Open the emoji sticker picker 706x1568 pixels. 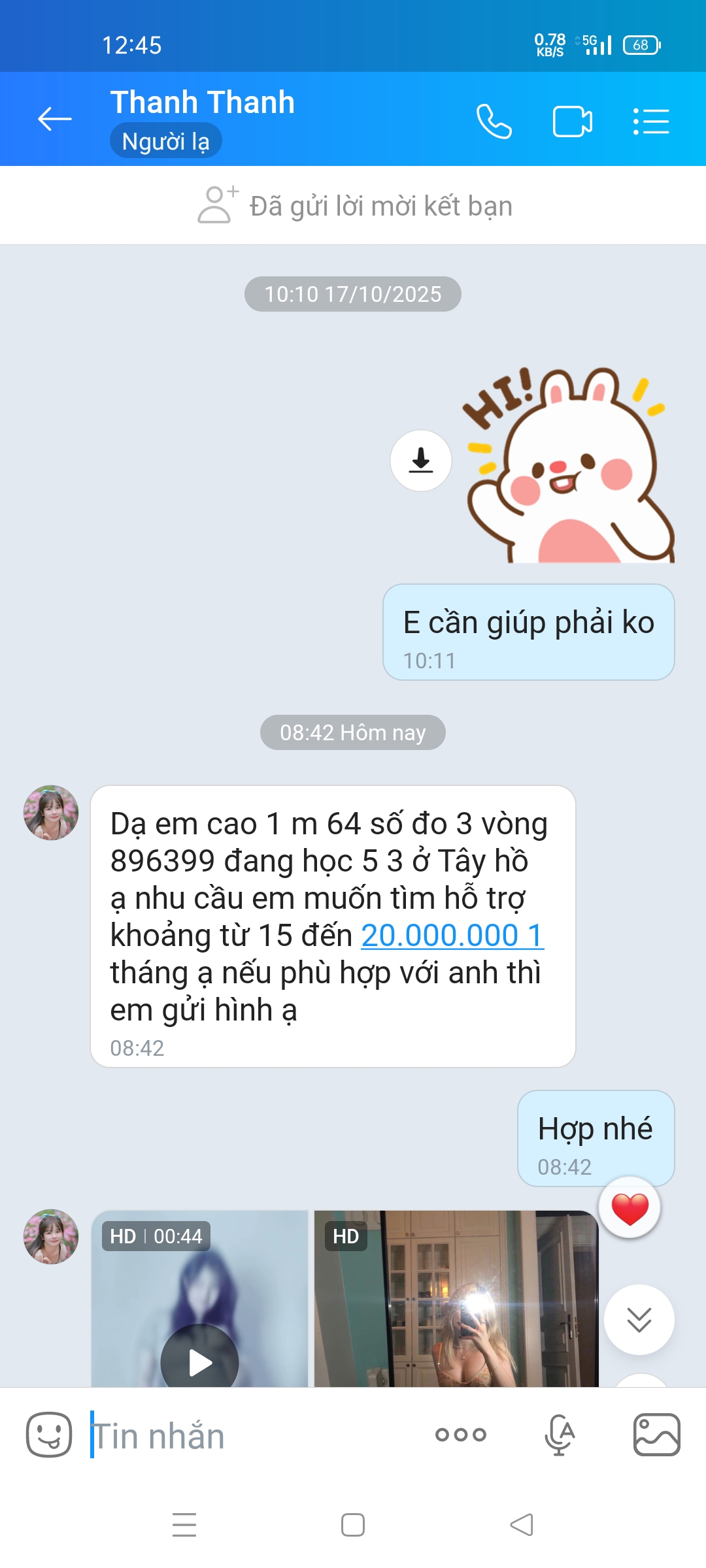[x=49, y=1435]
